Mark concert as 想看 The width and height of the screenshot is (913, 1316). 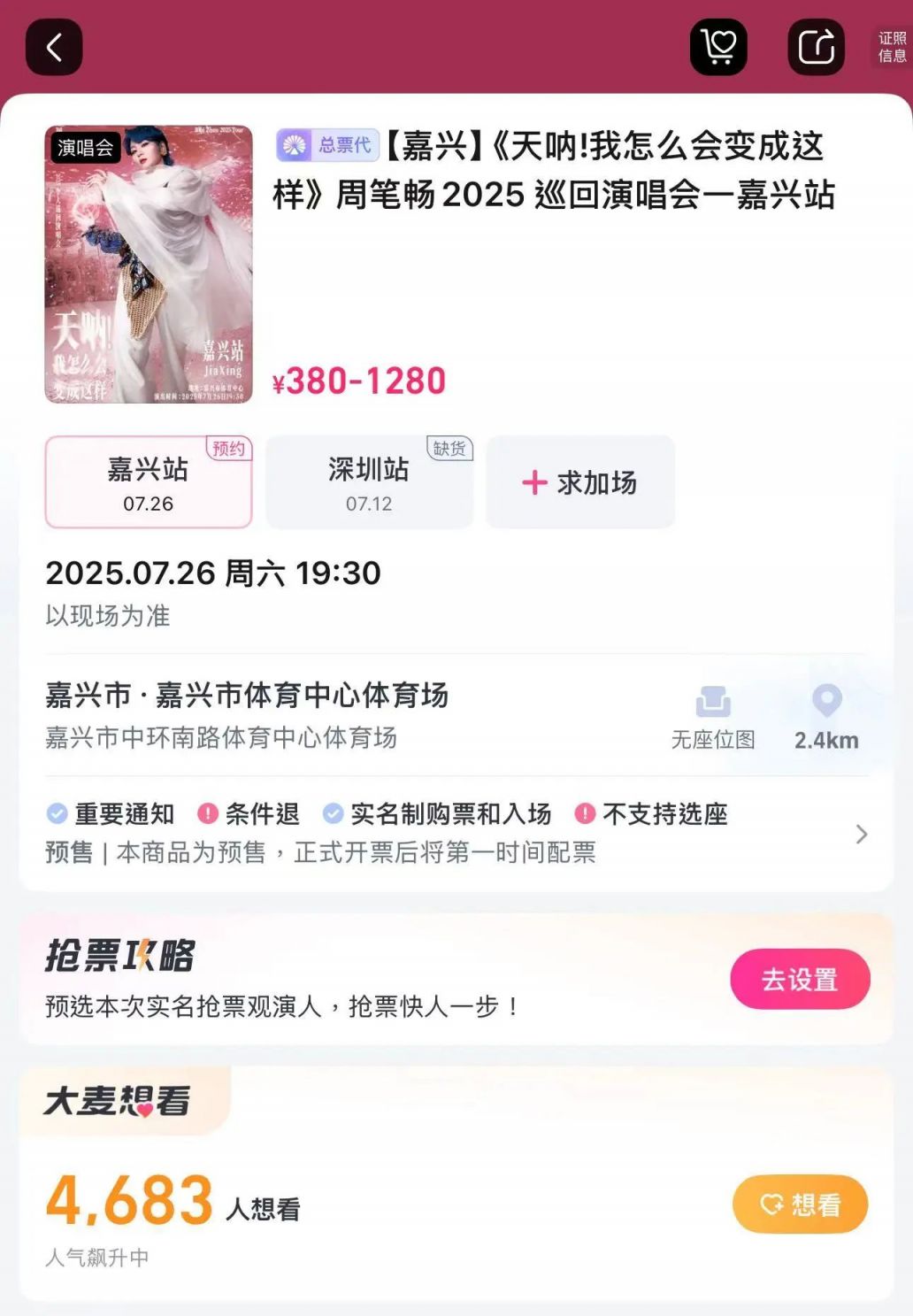pos(800,1204)
